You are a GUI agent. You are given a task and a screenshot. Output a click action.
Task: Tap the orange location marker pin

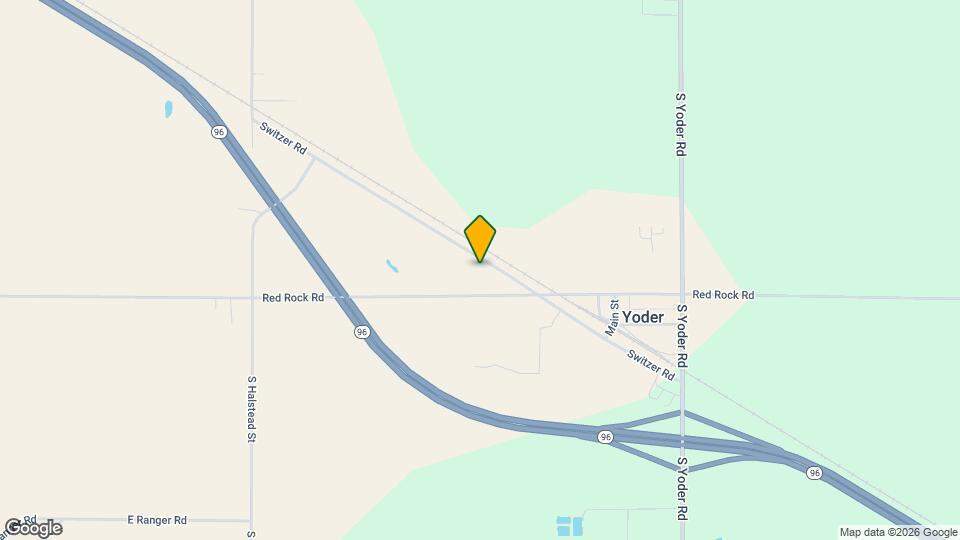pos(480,238)
